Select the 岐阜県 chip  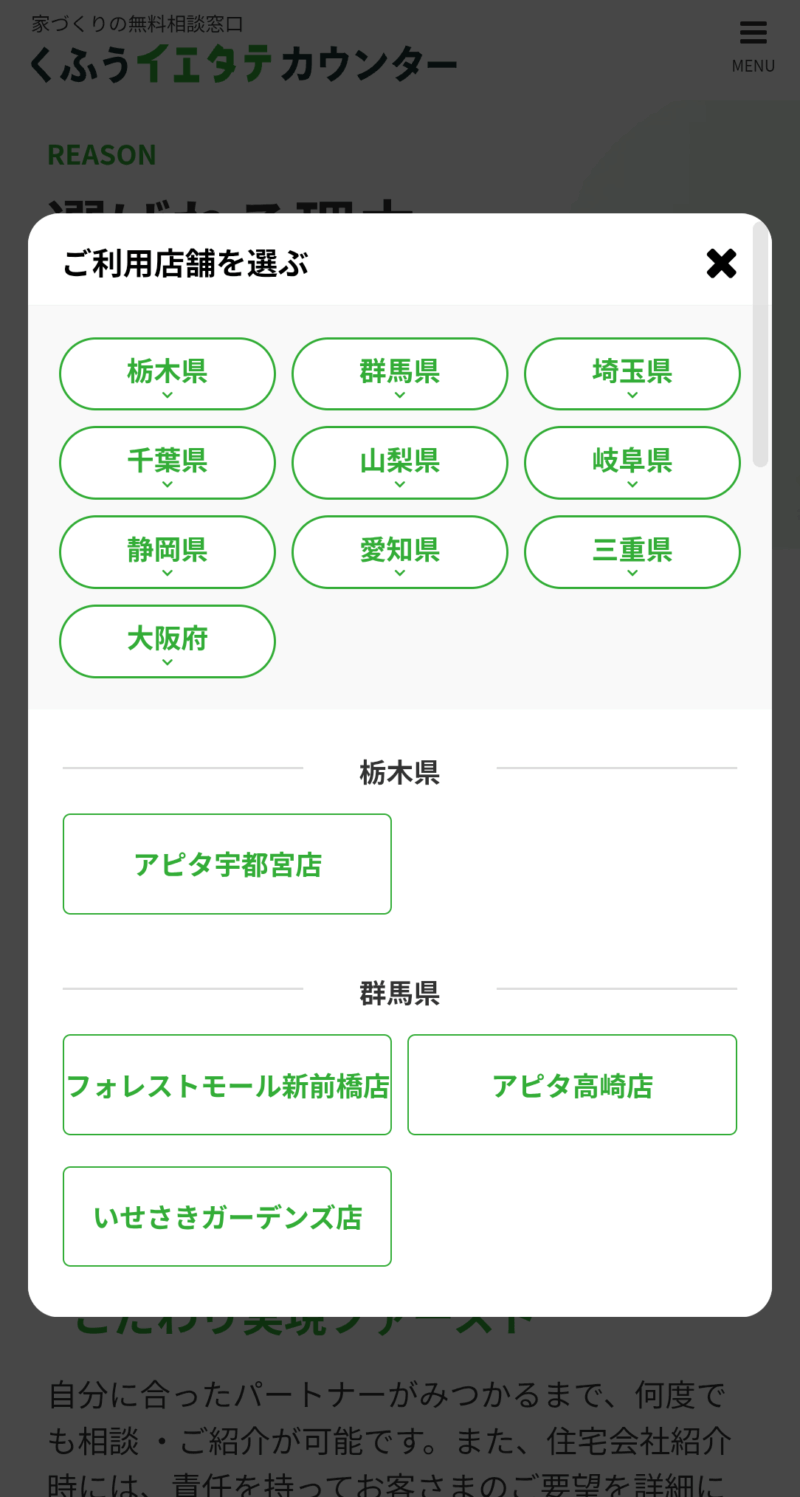pyautogui.click(x=632, y=462)
